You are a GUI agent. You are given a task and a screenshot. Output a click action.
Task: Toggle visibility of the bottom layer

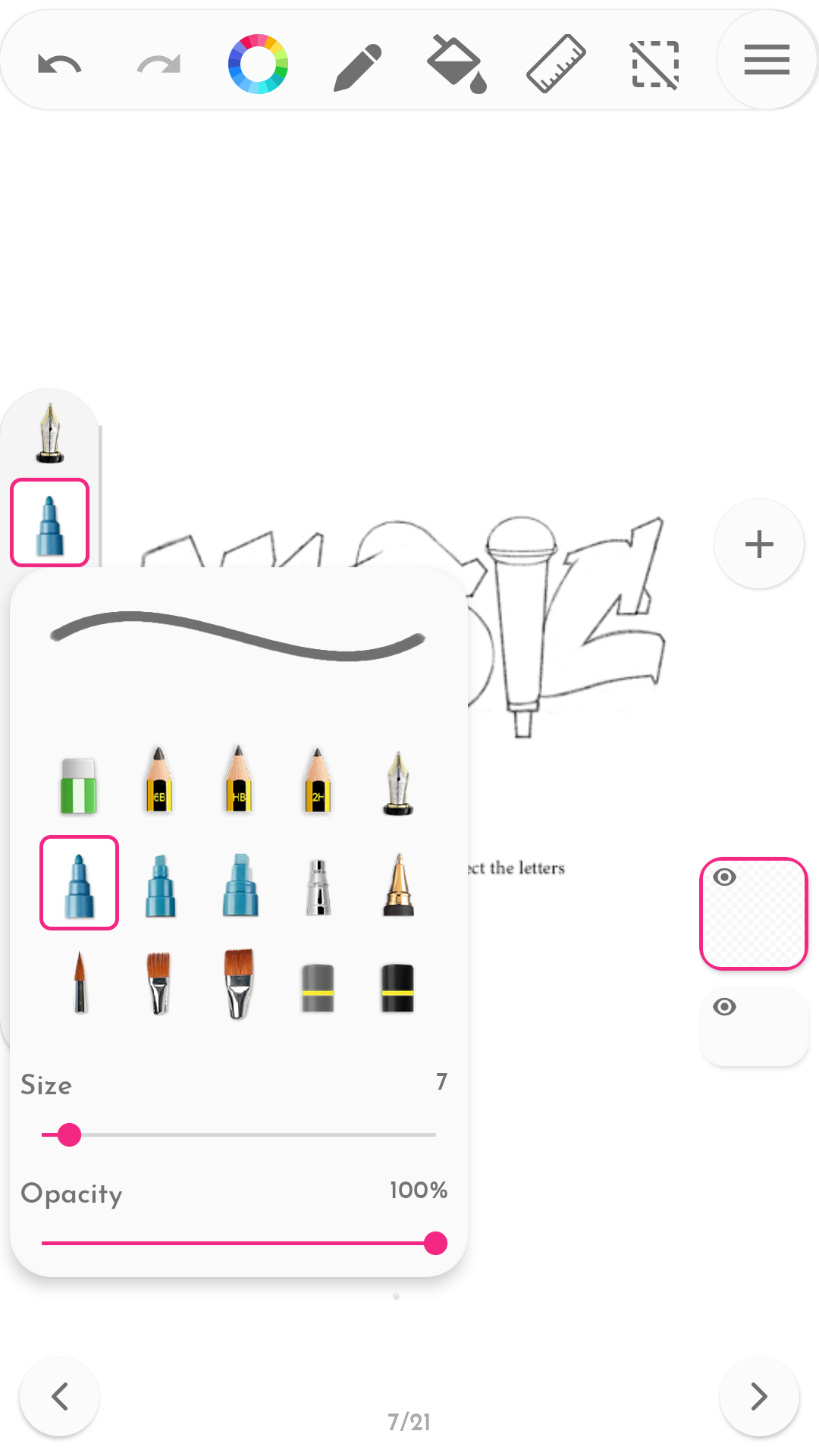[725, 1007]
